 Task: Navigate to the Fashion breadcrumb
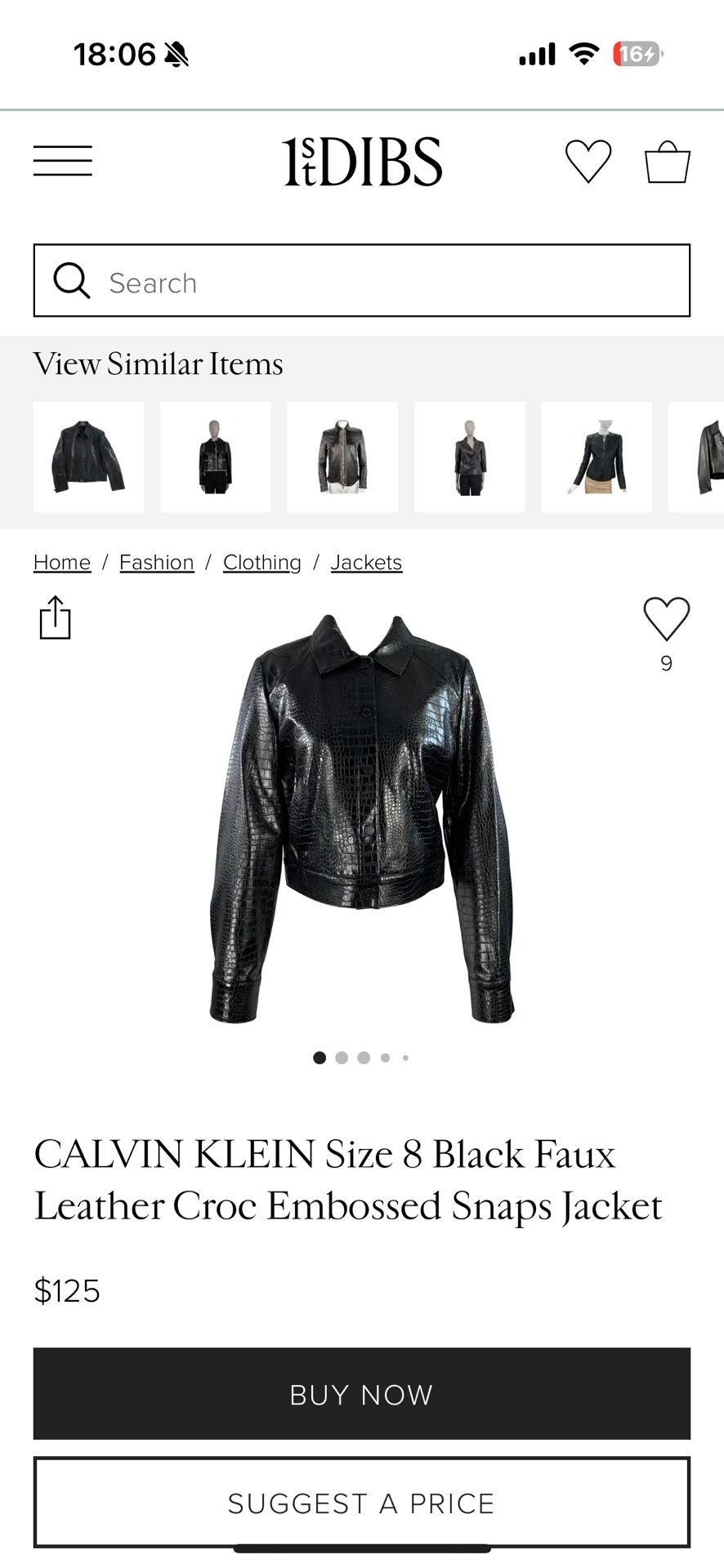click(x=157, y=562)
